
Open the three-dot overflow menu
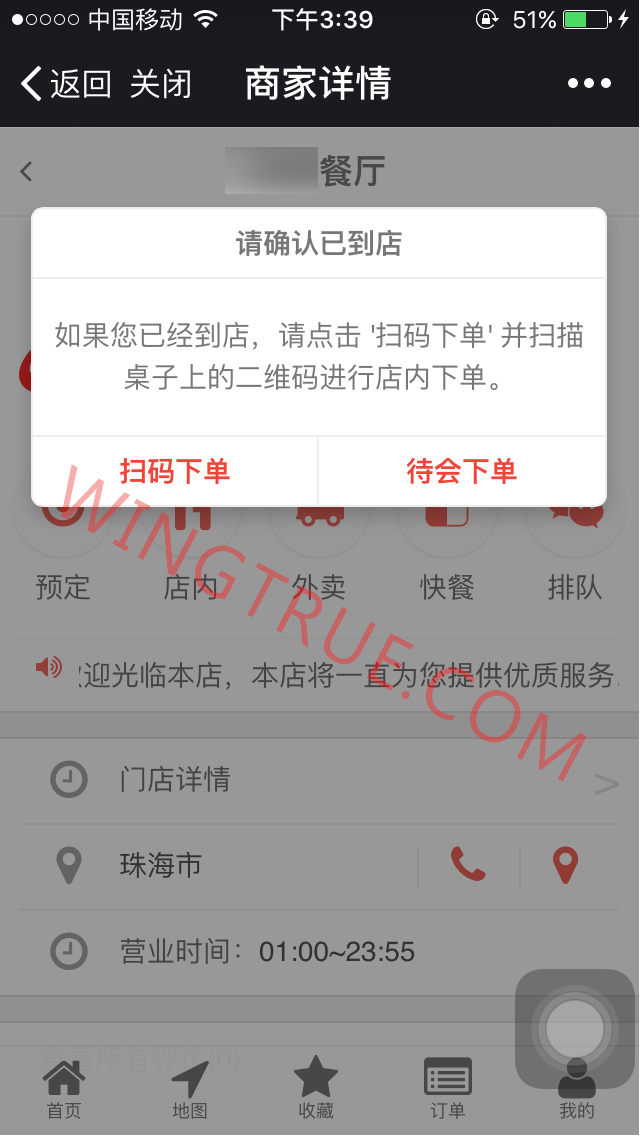click(589, 84)
